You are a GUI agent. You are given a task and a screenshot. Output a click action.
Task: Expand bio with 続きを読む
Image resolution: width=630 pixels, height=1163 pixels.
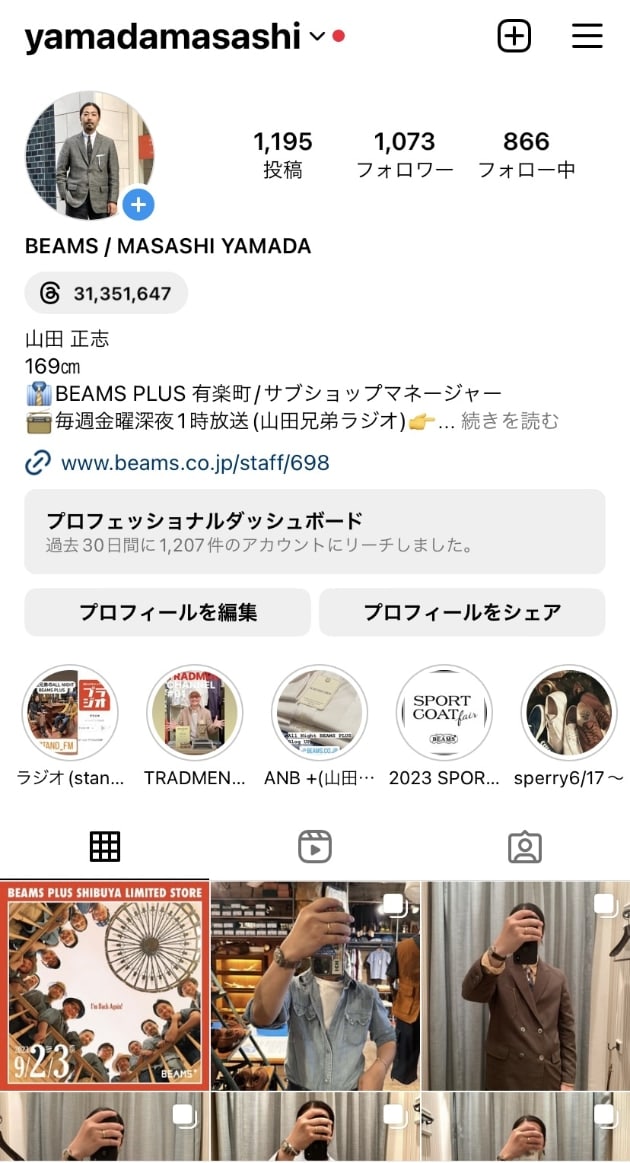[x=509, y=421]
